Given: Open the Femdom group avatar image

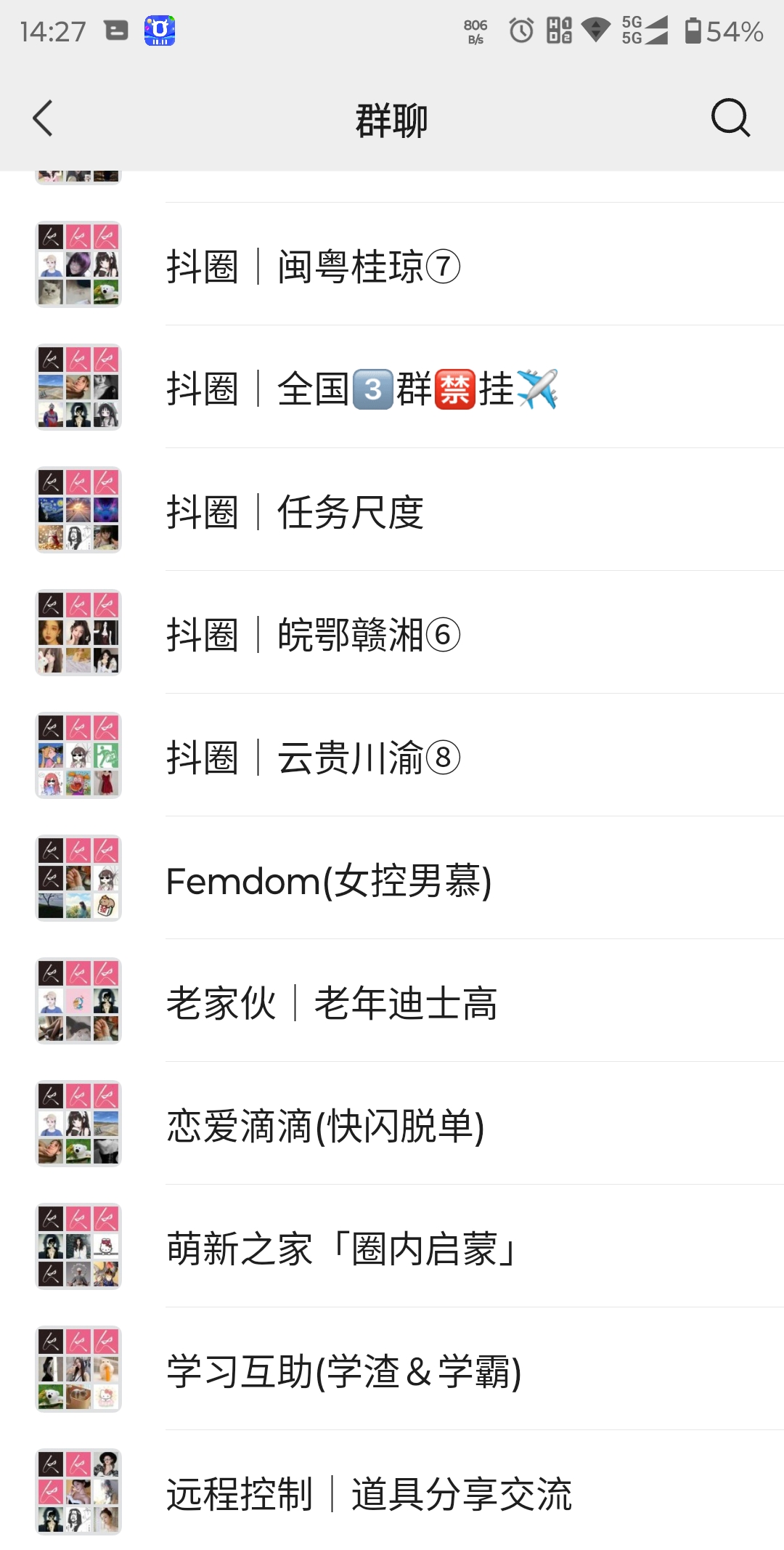Looking at the screenshot, I should click(78, 877).
